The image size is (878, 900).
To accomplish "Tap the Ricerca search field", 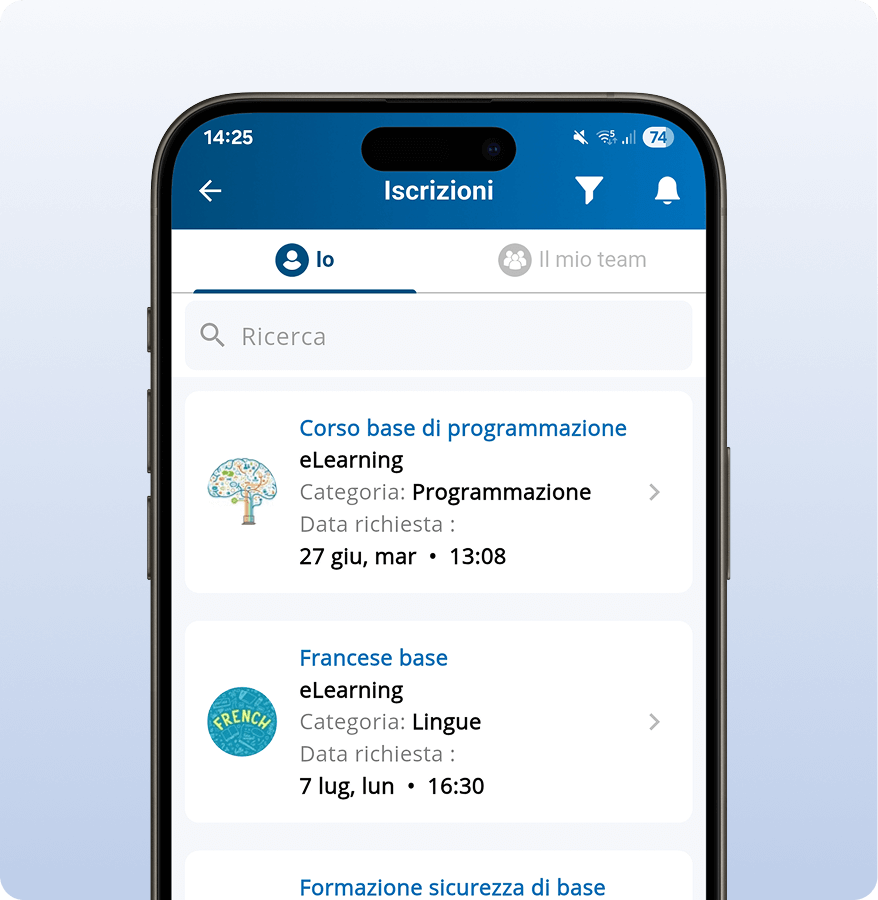I will [x=438, y=336].
